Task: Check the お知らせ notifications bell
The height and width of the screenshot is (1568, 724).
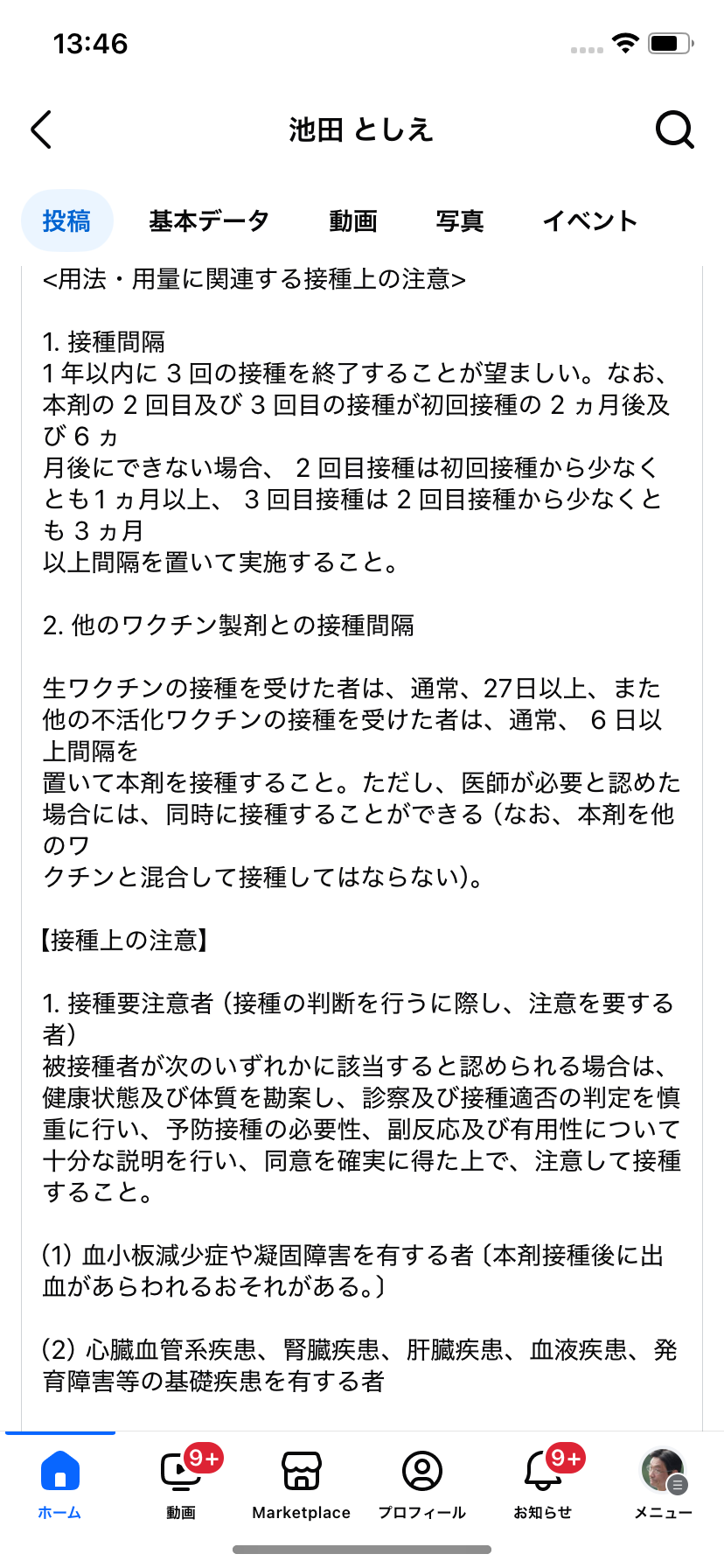Action: click(542, 1484)
